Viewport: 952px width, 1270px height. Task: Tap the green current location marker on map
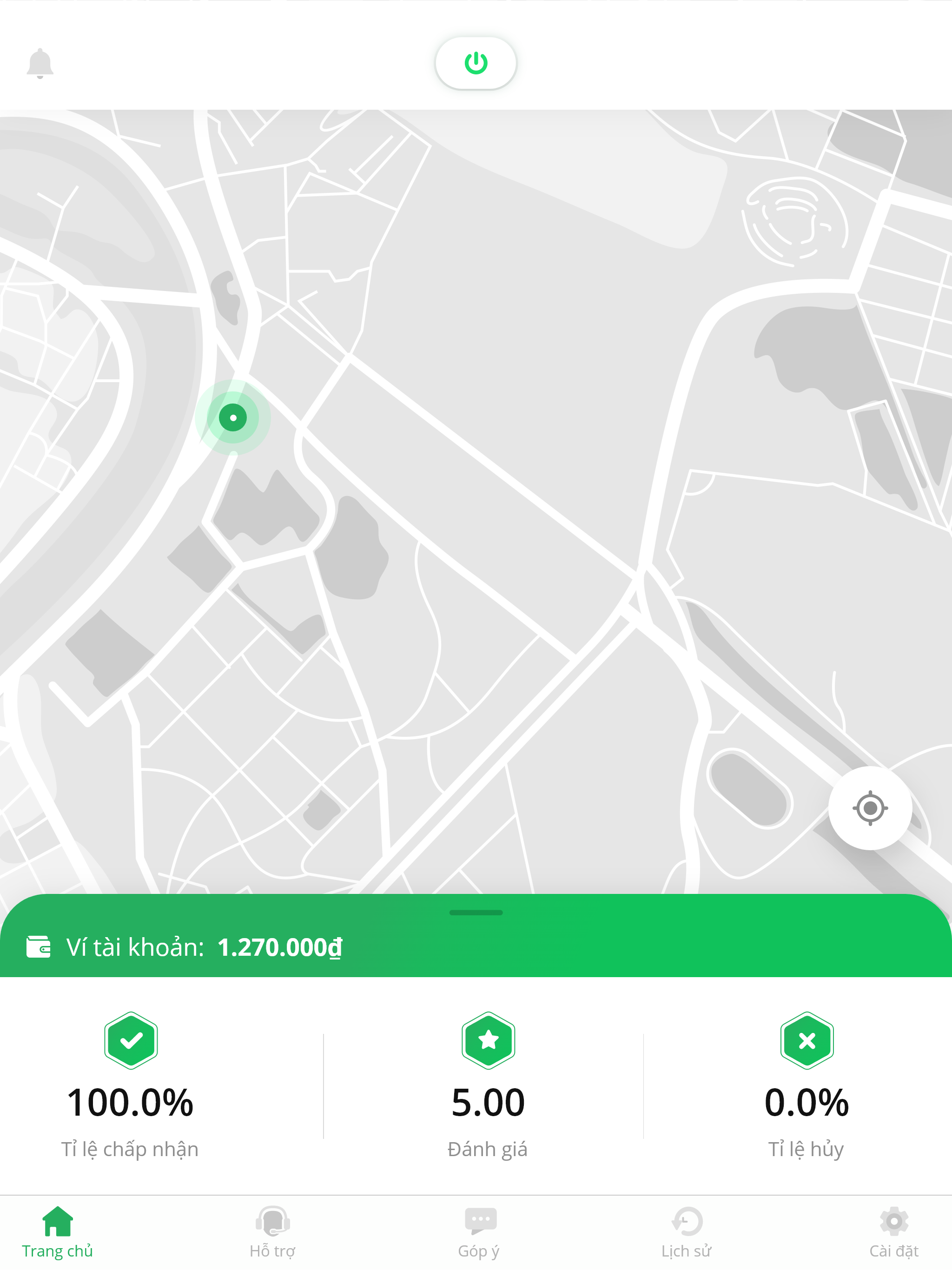point(233,418)
